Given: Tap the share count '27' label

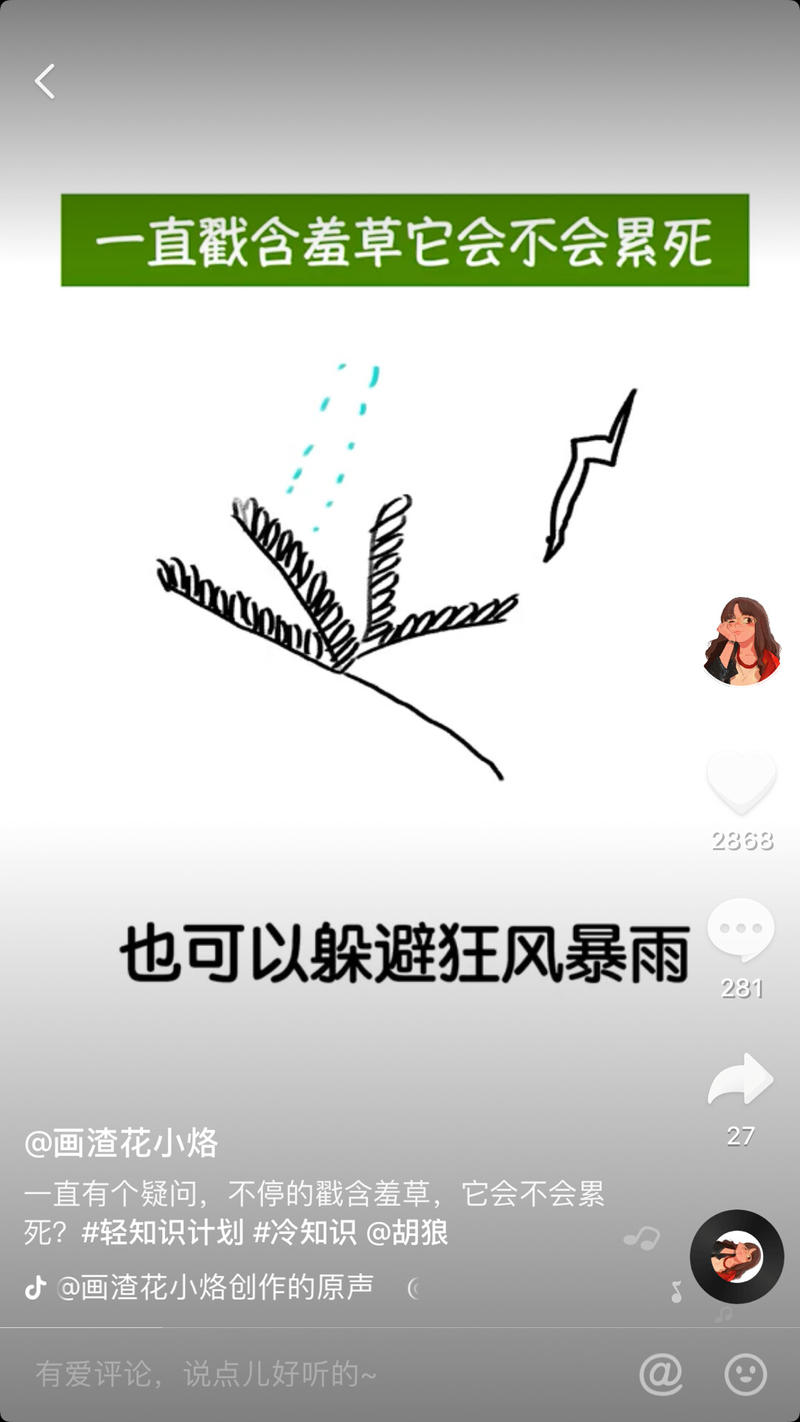Looking at the screenshot, I should click(x=740, y=1135).
